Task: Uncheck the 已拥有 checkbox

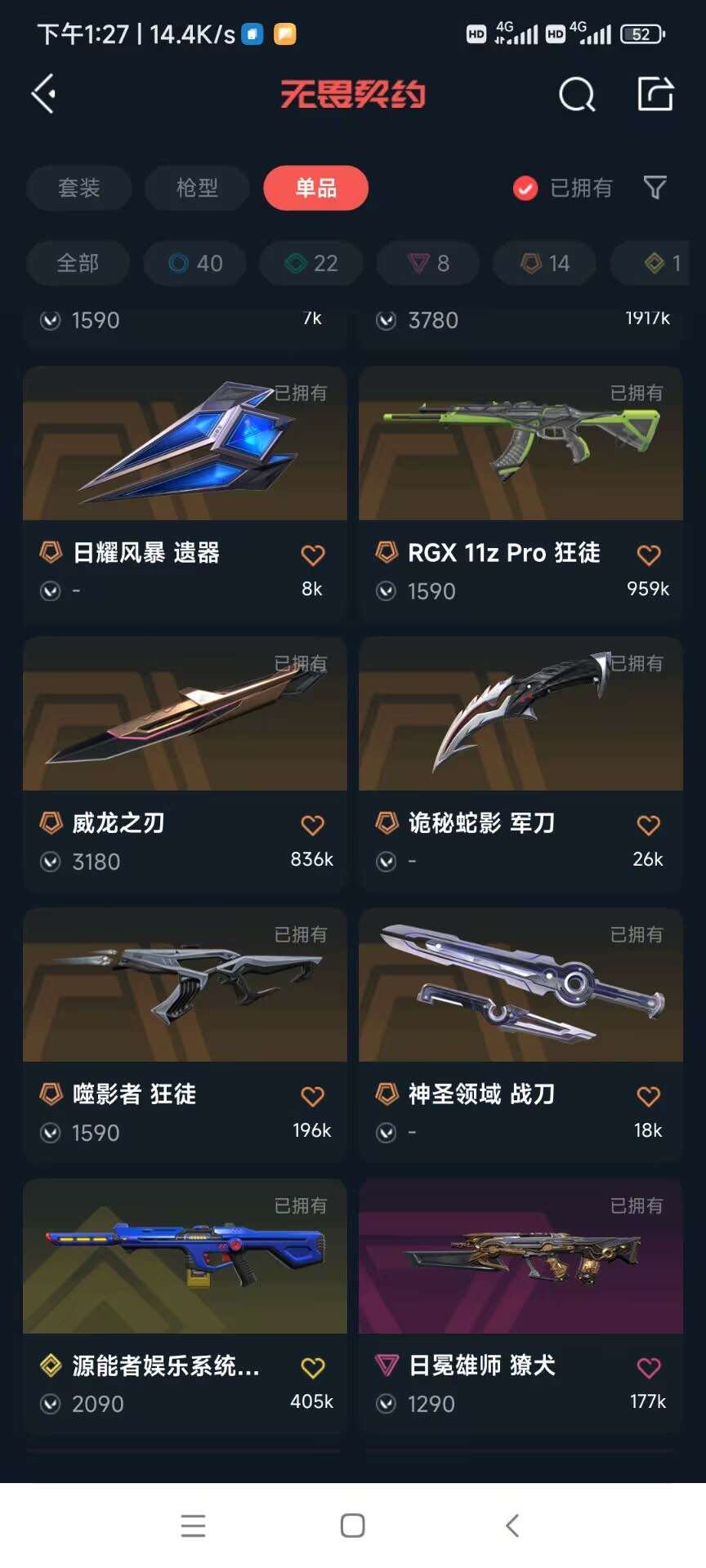Action: (x=525, y=189)
